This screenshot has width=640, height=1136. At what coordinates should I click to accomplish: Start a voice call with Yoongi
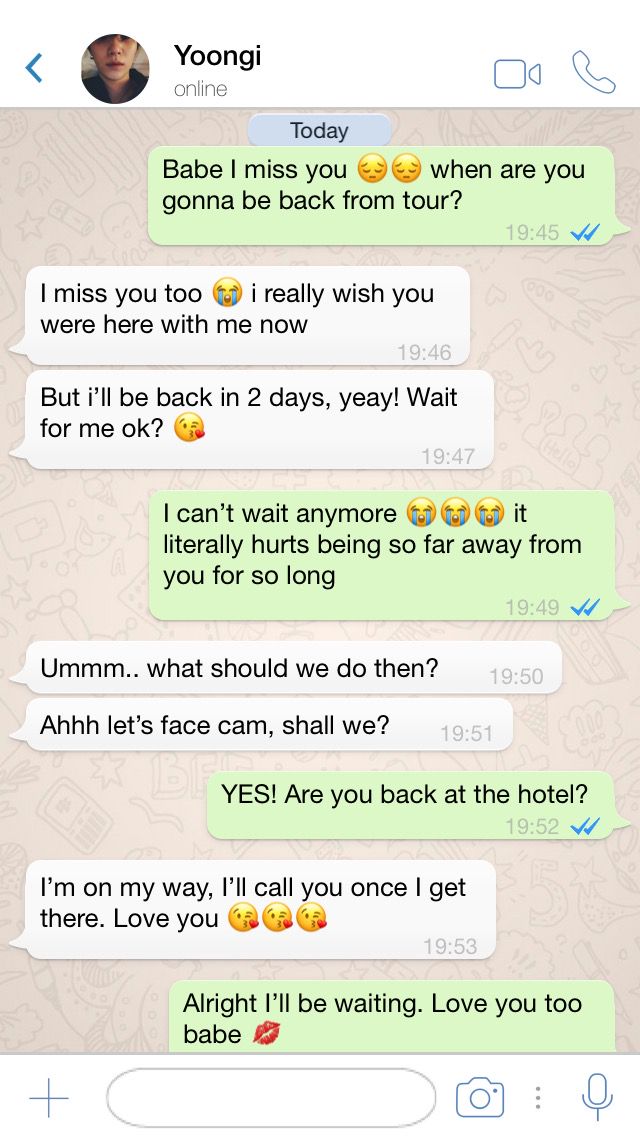tap(594, 72)
